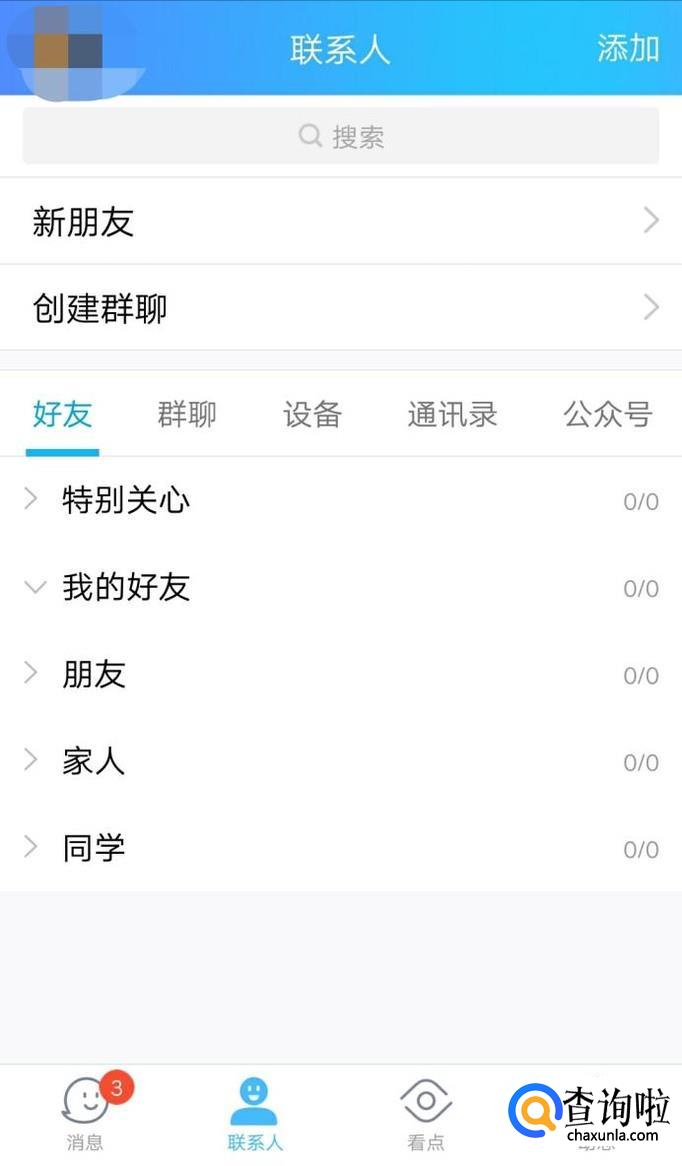Select the 联系人 bottom tab
Screen dimensions: 682x1166
[255, 1113]
